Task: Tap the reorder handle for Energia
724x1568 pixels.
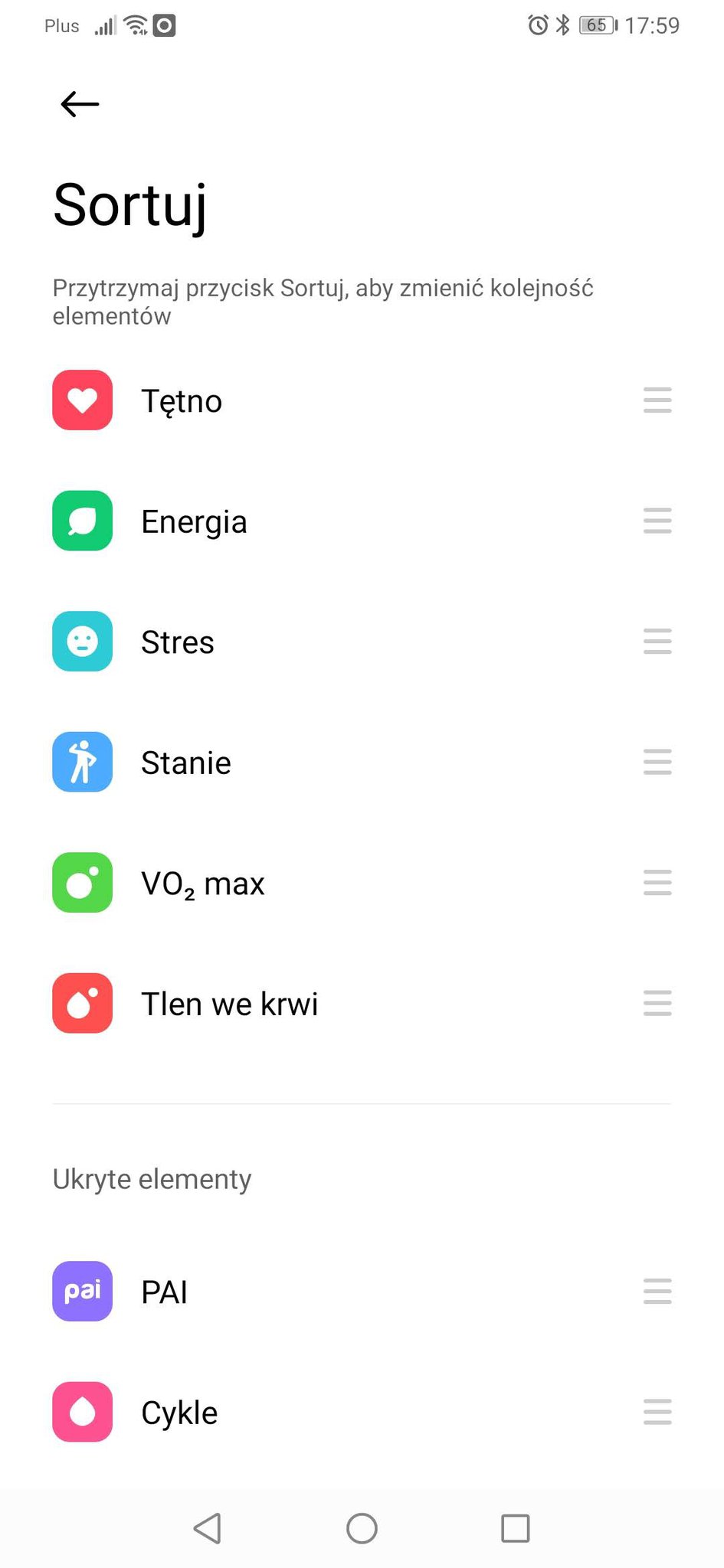Action: [x=657, y=521]
